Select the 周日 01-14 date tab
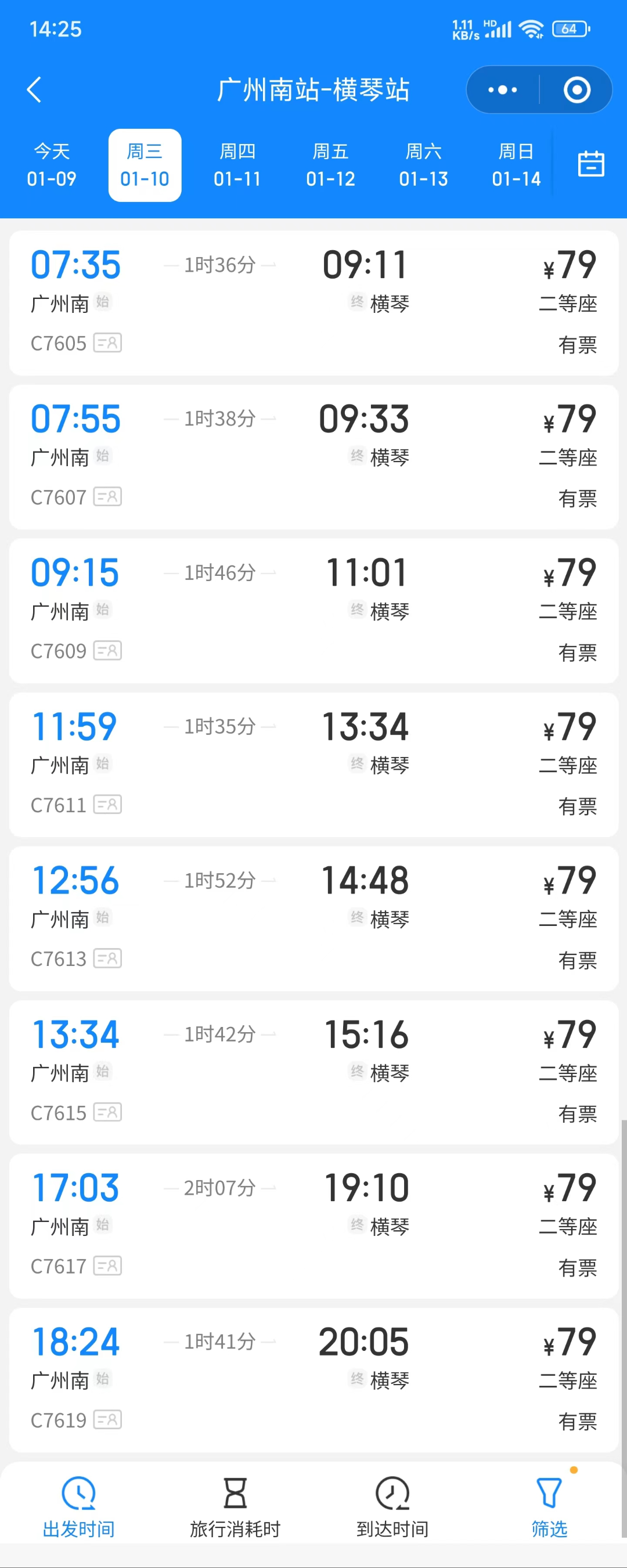The image size is (627, 1568). click(x=517, y=164)
